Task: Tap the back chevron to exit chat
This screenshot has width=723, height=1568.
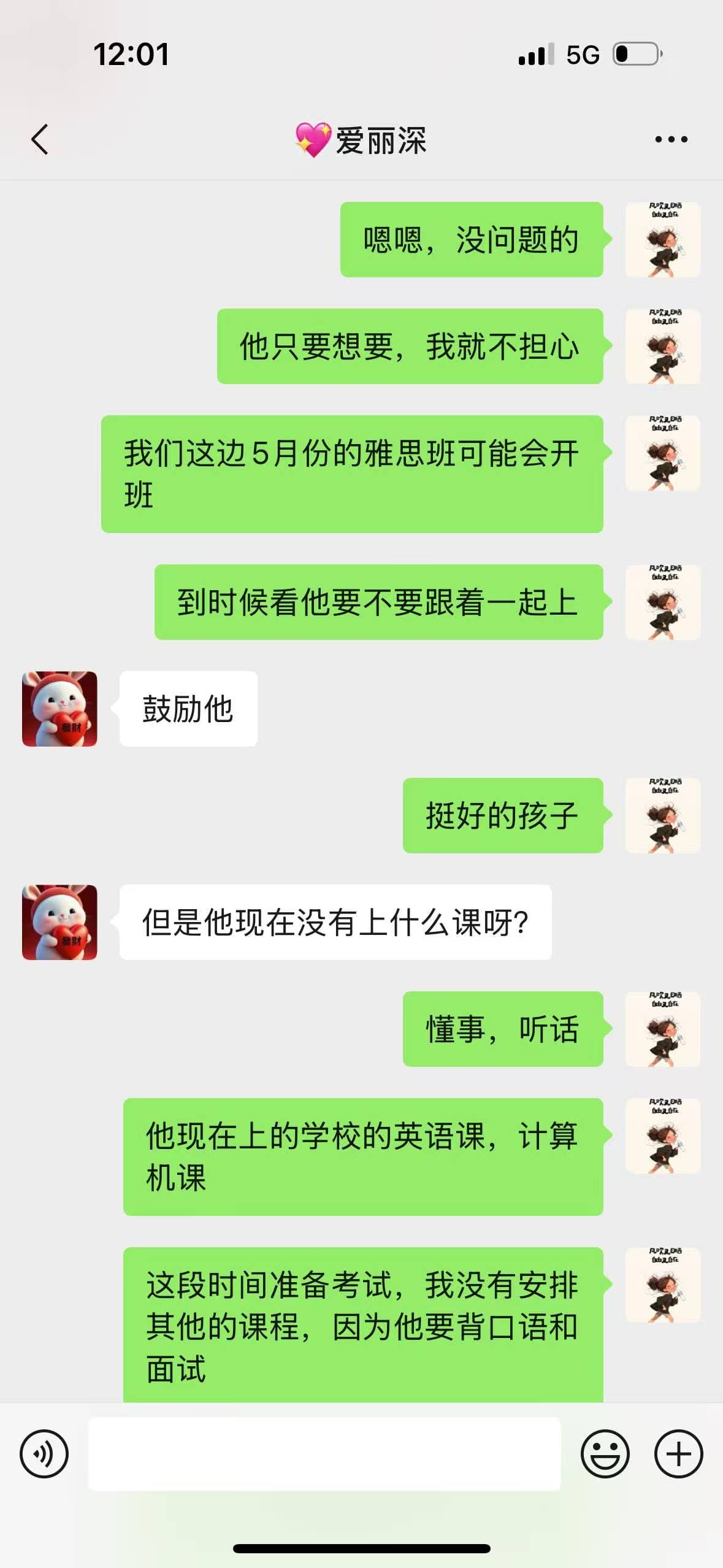Action: (x=38, y=139)
